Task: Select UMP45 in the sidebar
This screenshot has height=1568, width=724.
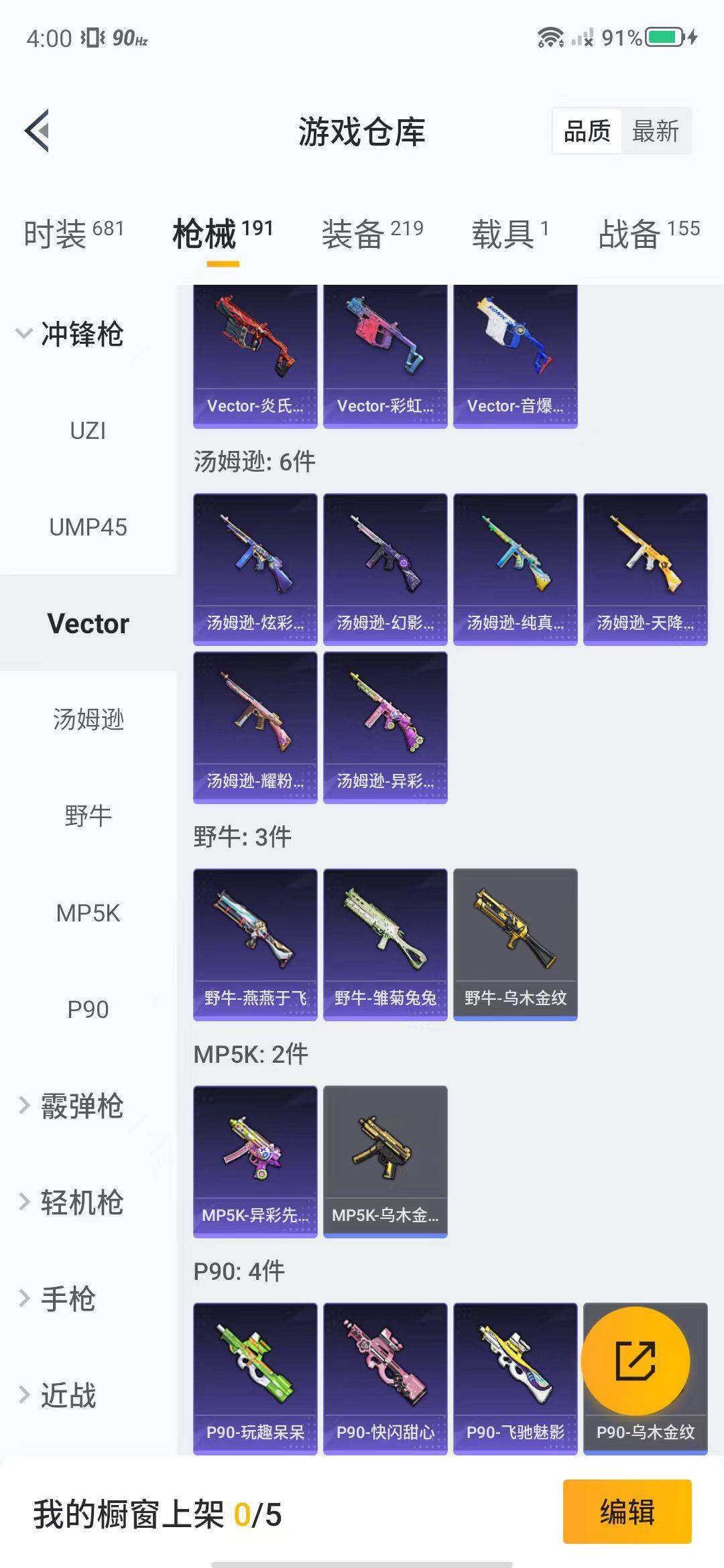Action: click(x=88, y=527)
